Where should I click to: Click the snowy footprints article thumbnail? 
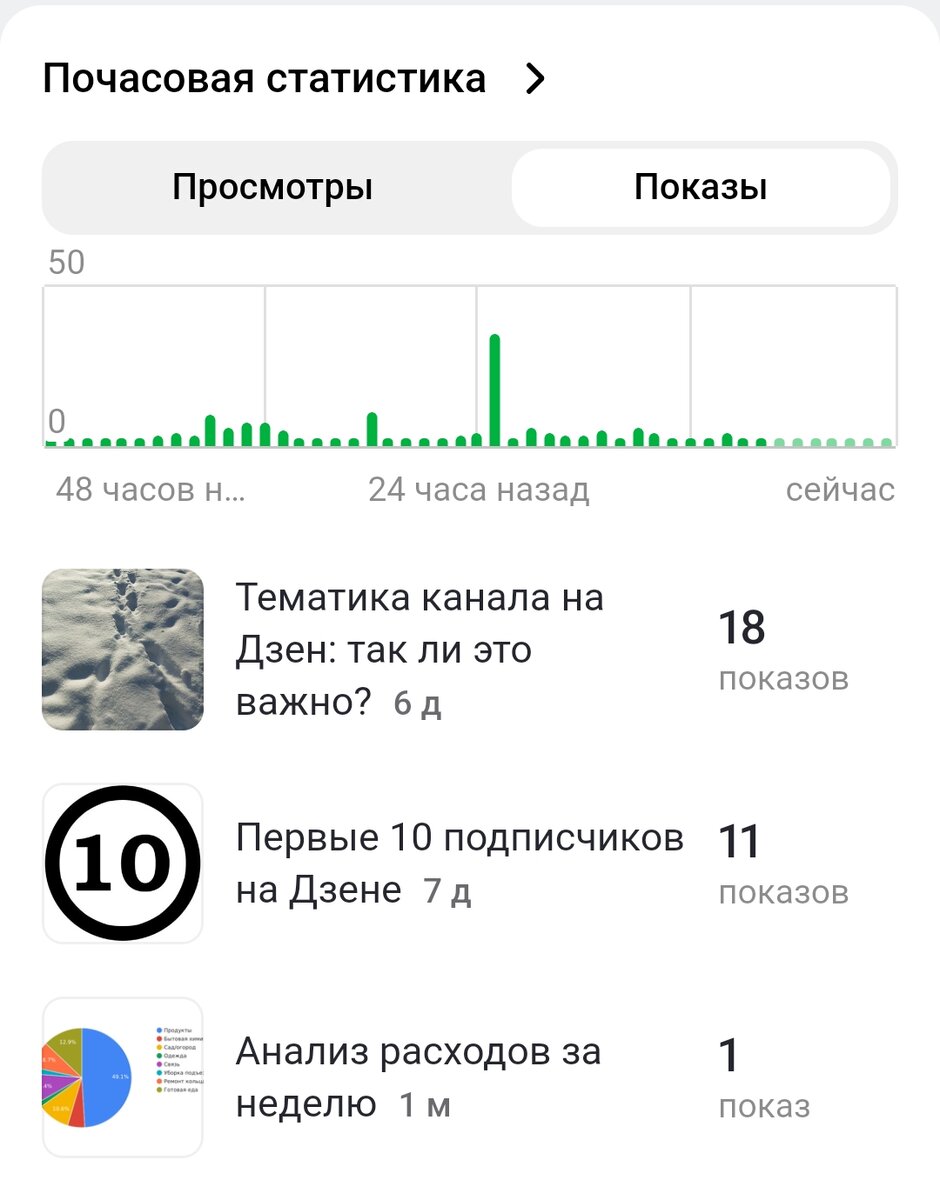tap(122, 648)
